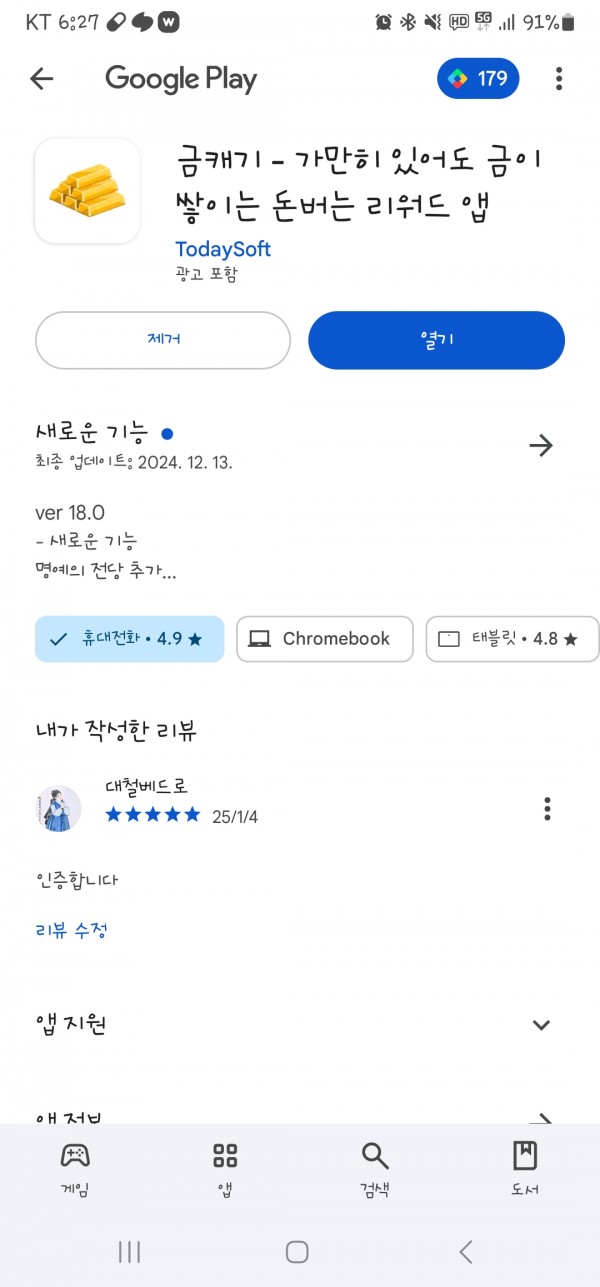Viewport: 600px width, 1287px height.
Task: Tap the 제거 uninstall button
Action: [163, 340]
